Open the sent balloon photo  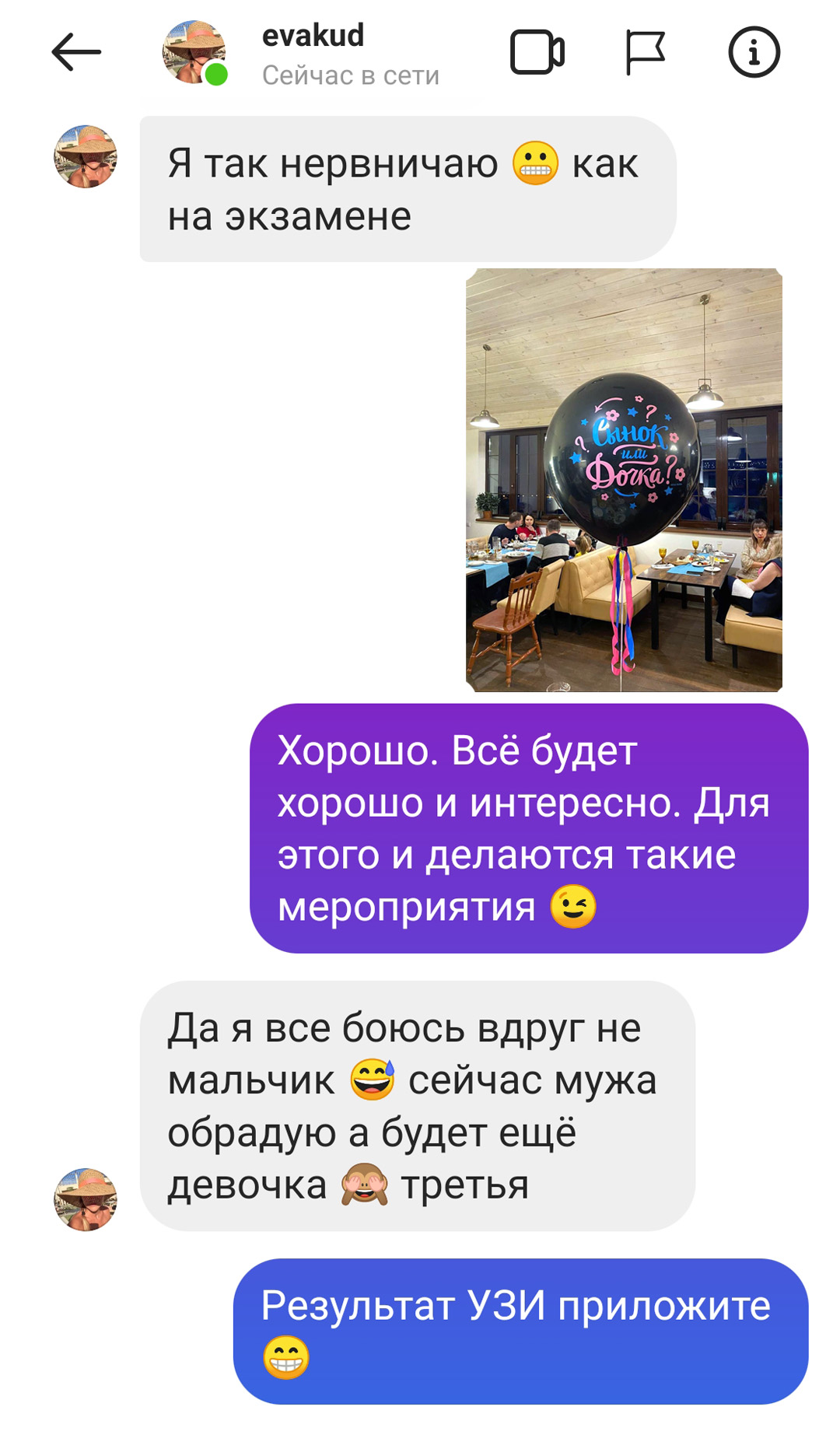point(624,480)
